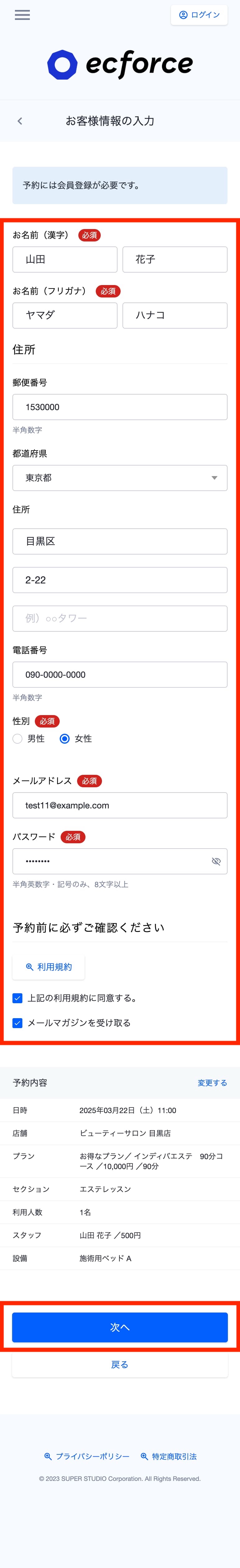Select the 男性 radio button
The height and width of the screenshot is (1568, 240).
(x=18, y=738)
